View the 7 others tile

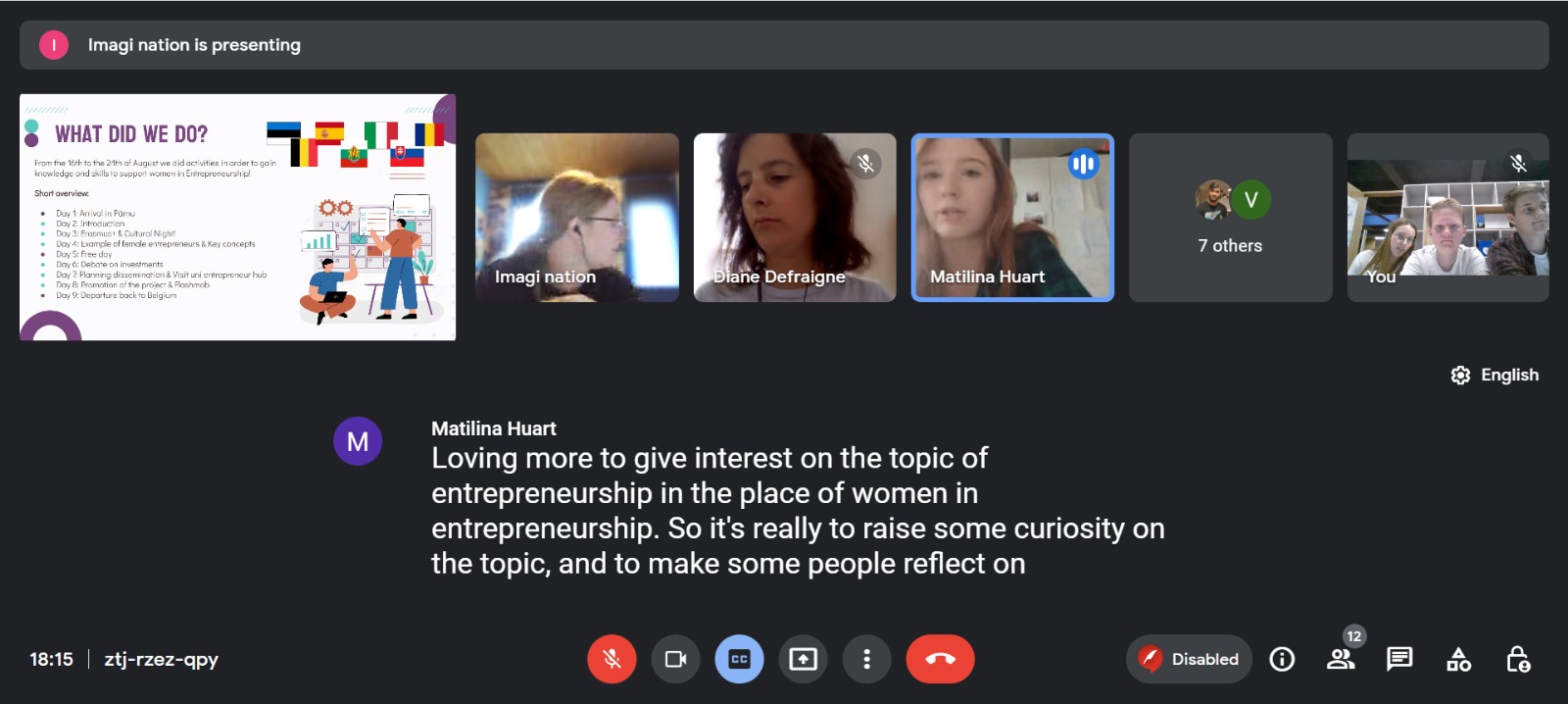pos(1230,218)
